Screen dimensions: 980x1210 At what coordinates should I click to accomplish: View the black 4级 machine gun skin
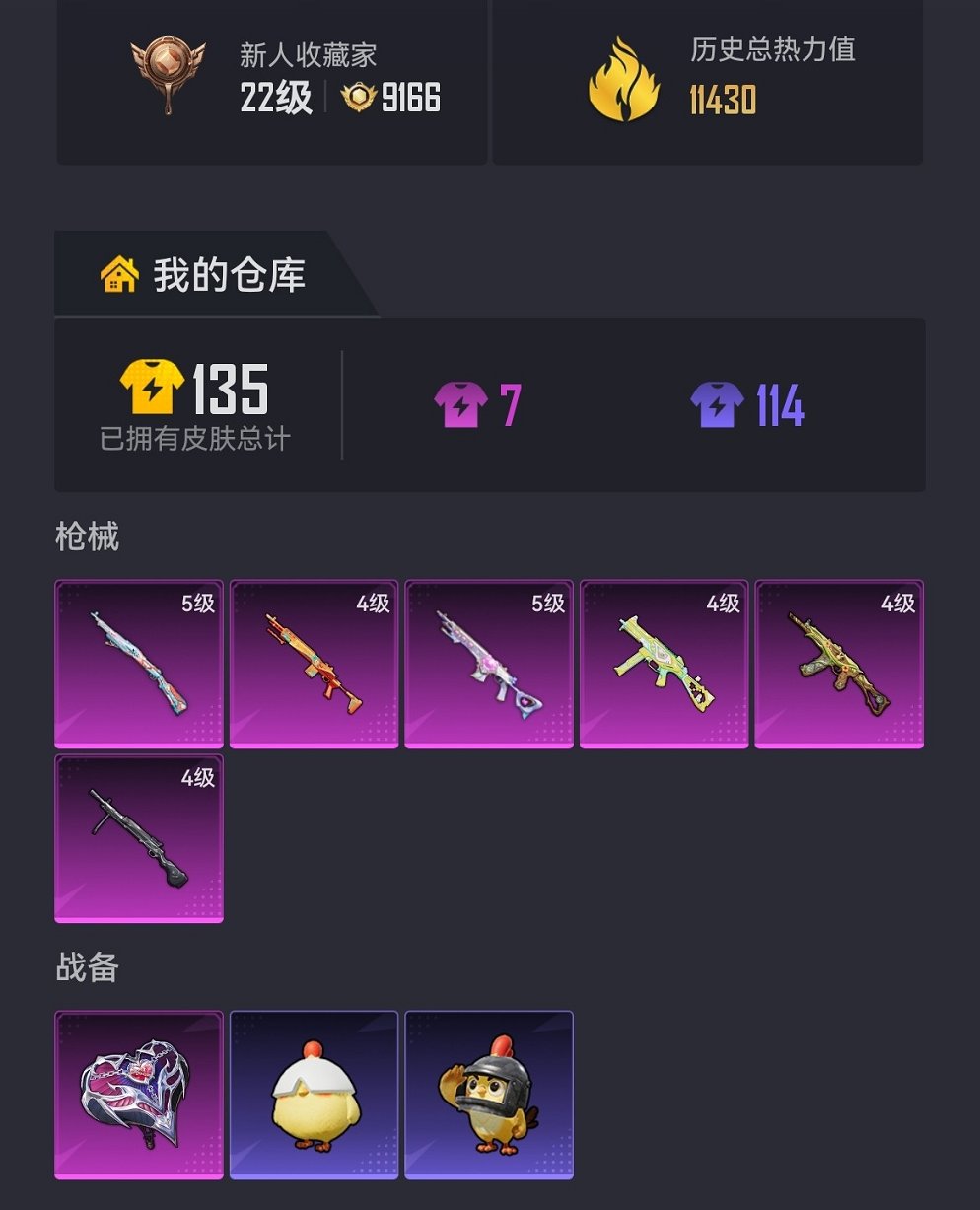pos(139,838)
